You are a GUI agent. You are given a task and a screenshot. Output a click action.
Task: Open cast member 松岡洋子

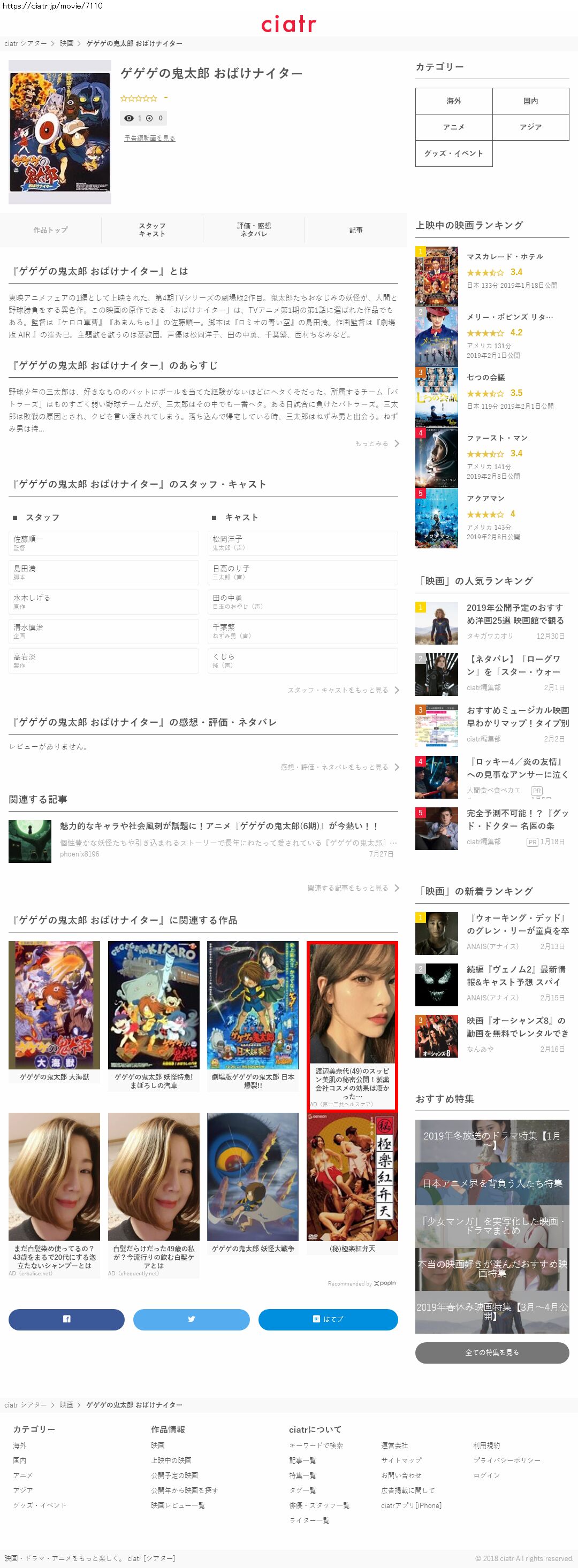tap(302, 542)
